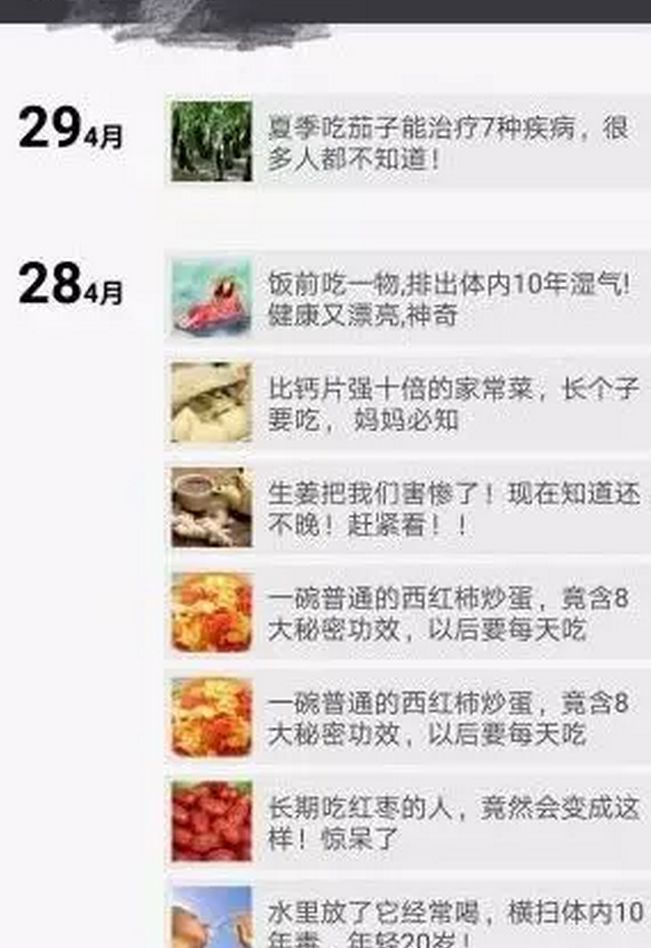Open 饭前吃一物 dampness article
651x948 pixels.
click(x=448, y=298)
